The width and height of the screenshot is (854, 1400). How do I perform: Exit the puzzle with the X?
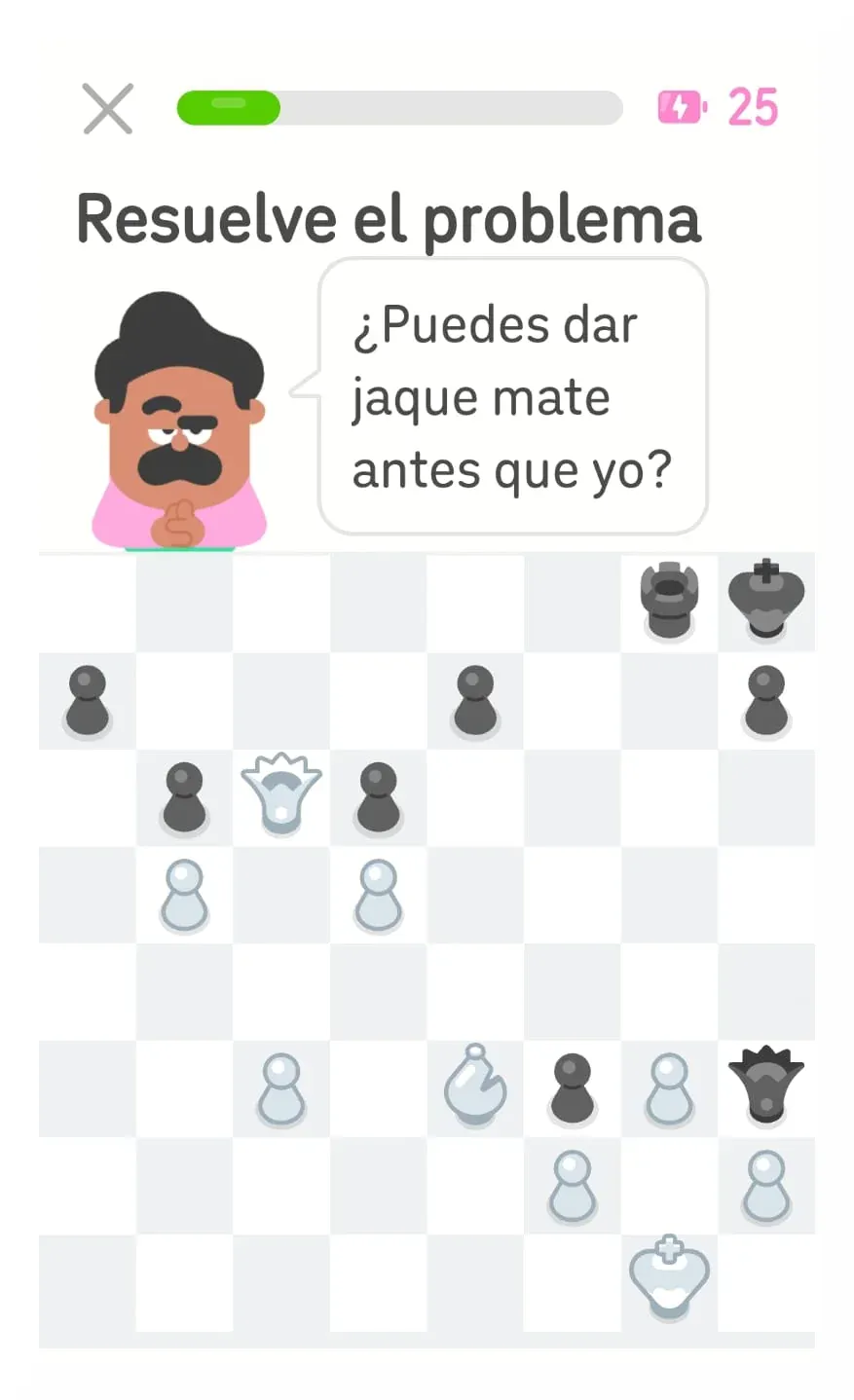tap(107, 107)
